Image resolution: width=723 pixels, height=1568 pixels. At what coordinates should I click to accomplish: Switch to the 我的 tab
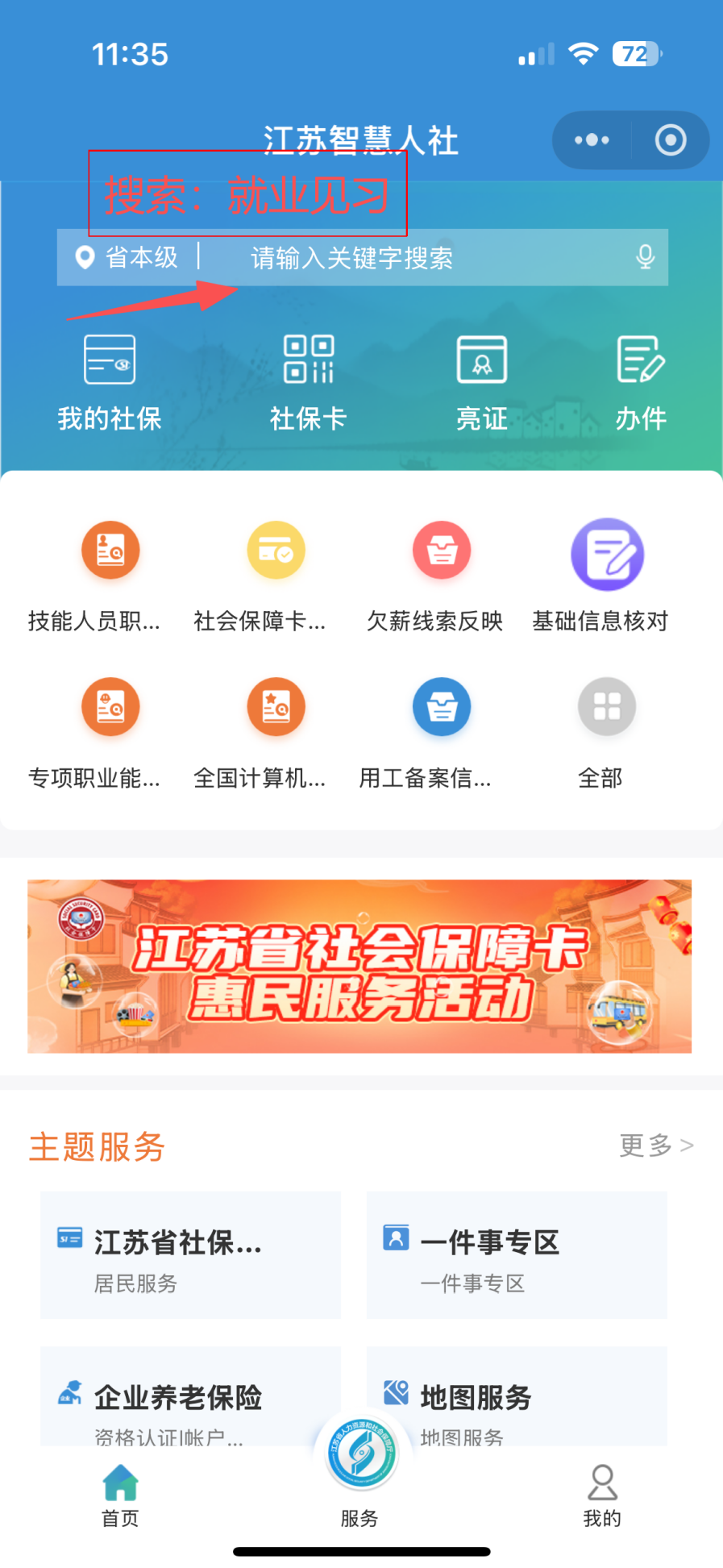(x=602, y=1495)
